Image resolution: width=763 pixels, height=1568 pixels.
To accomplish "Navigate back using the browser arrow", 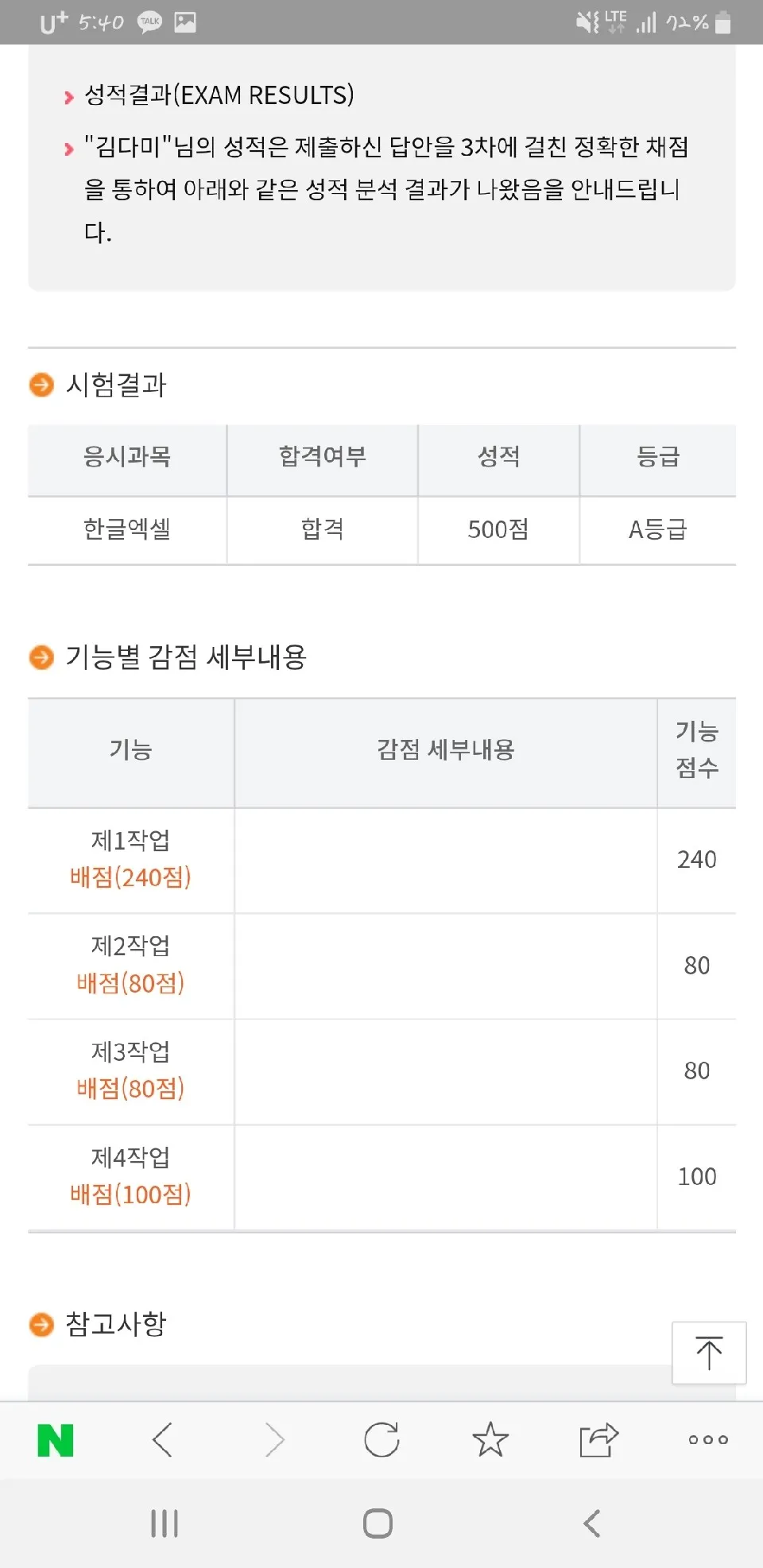I will coord(163,1439).
